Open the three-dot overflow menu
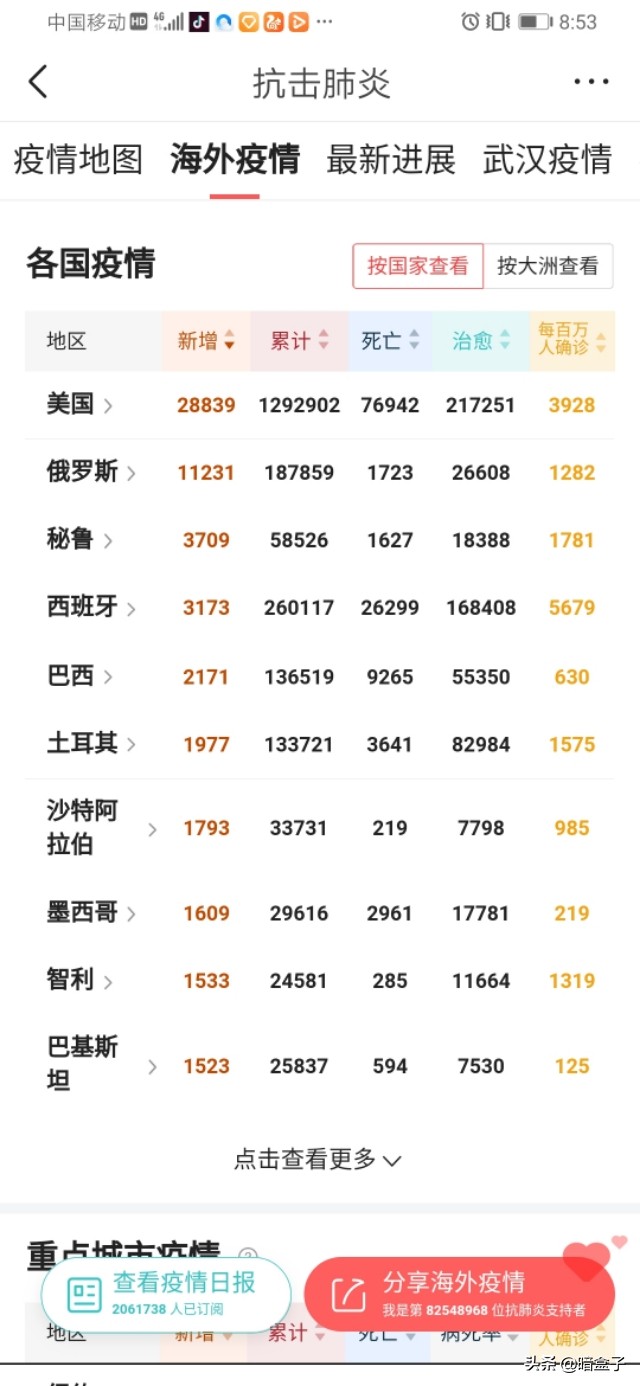 (x=590, y=82)
